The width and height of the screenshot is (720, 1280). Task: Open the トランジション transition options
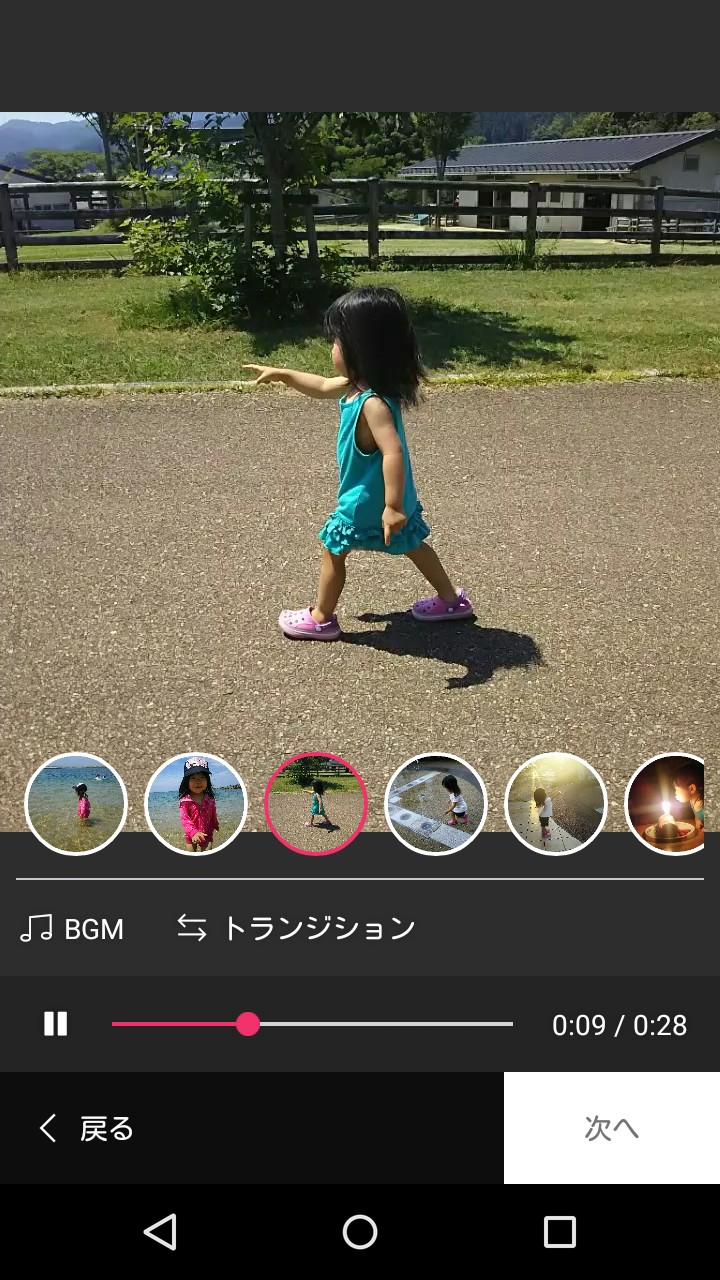297,929
